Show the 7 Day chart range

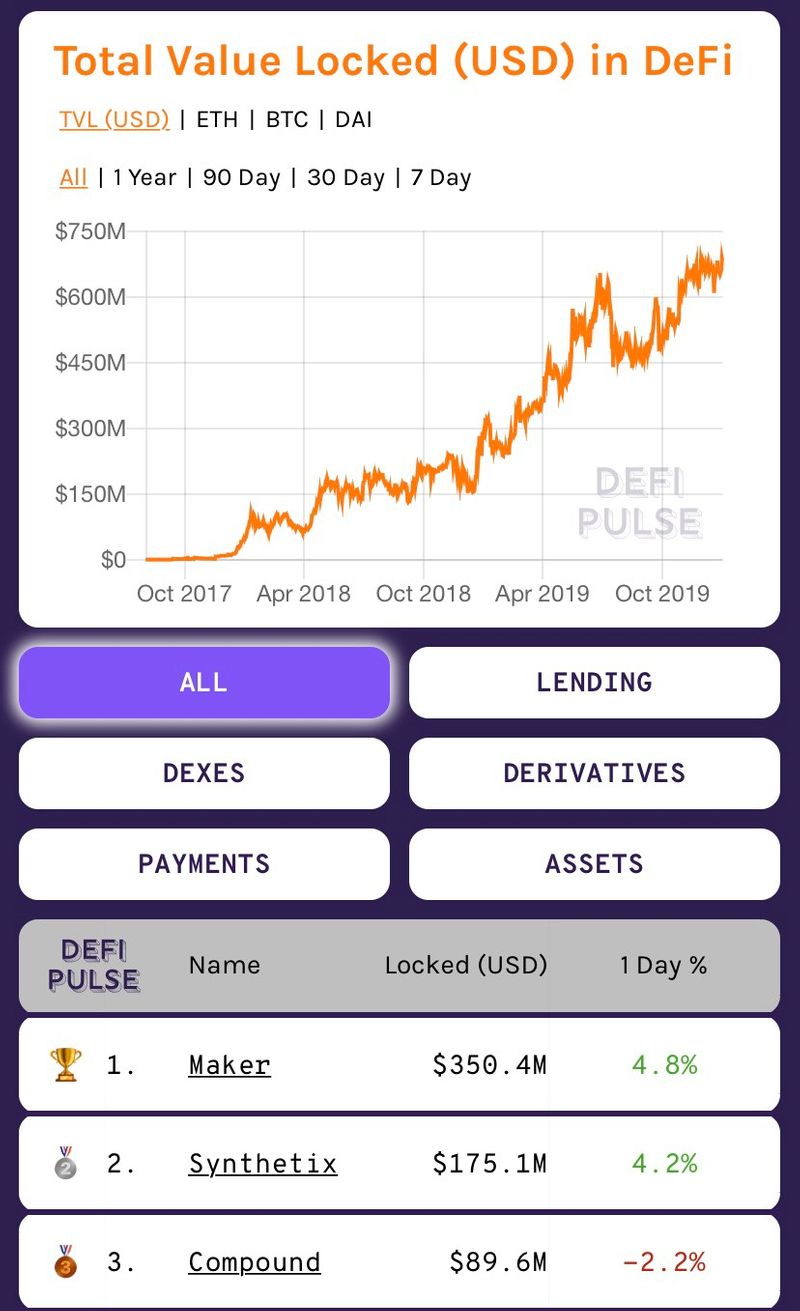(440, 178)
